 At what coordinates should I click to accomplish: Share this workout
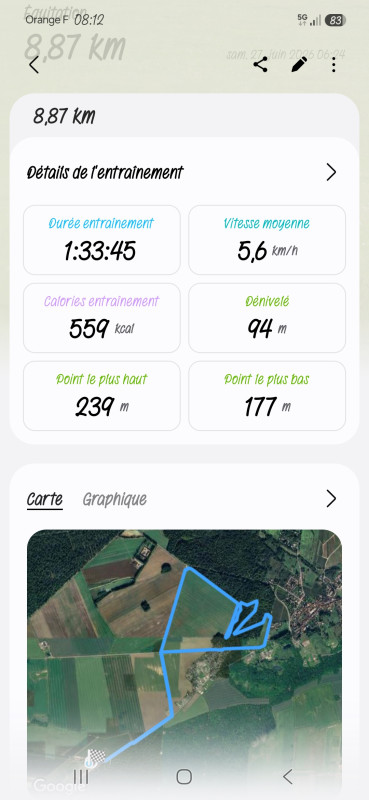tap(260, 64)
